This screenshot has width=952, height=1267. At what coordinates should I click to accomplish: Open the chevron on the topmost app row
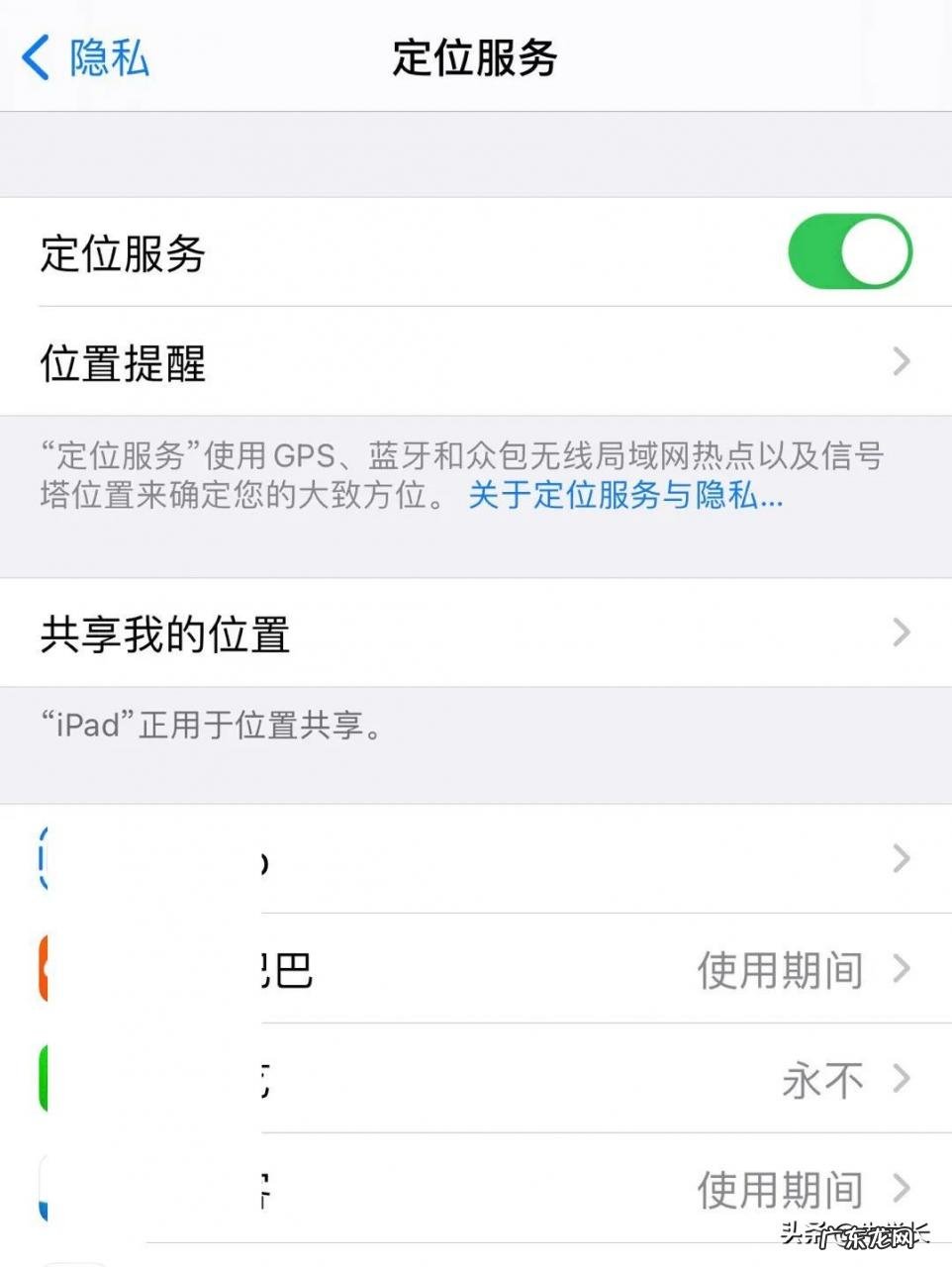point(900,859)
